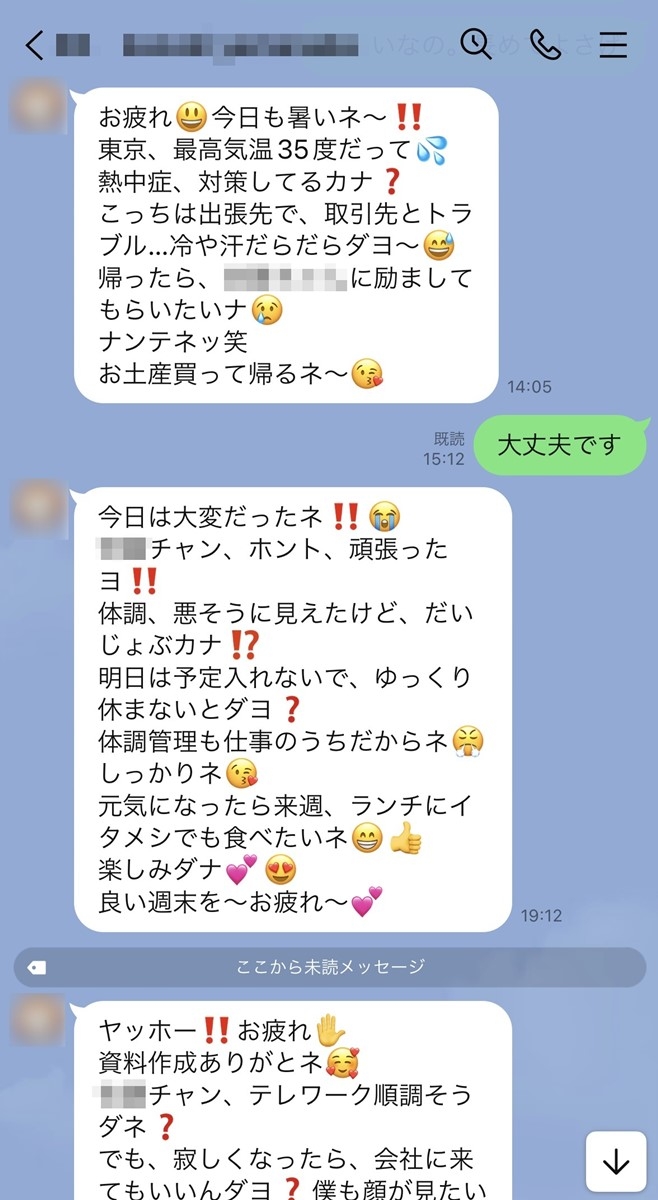The height and width of the screenshot is (1200, 658).
Task: Search within this chat
Action: 476,44
